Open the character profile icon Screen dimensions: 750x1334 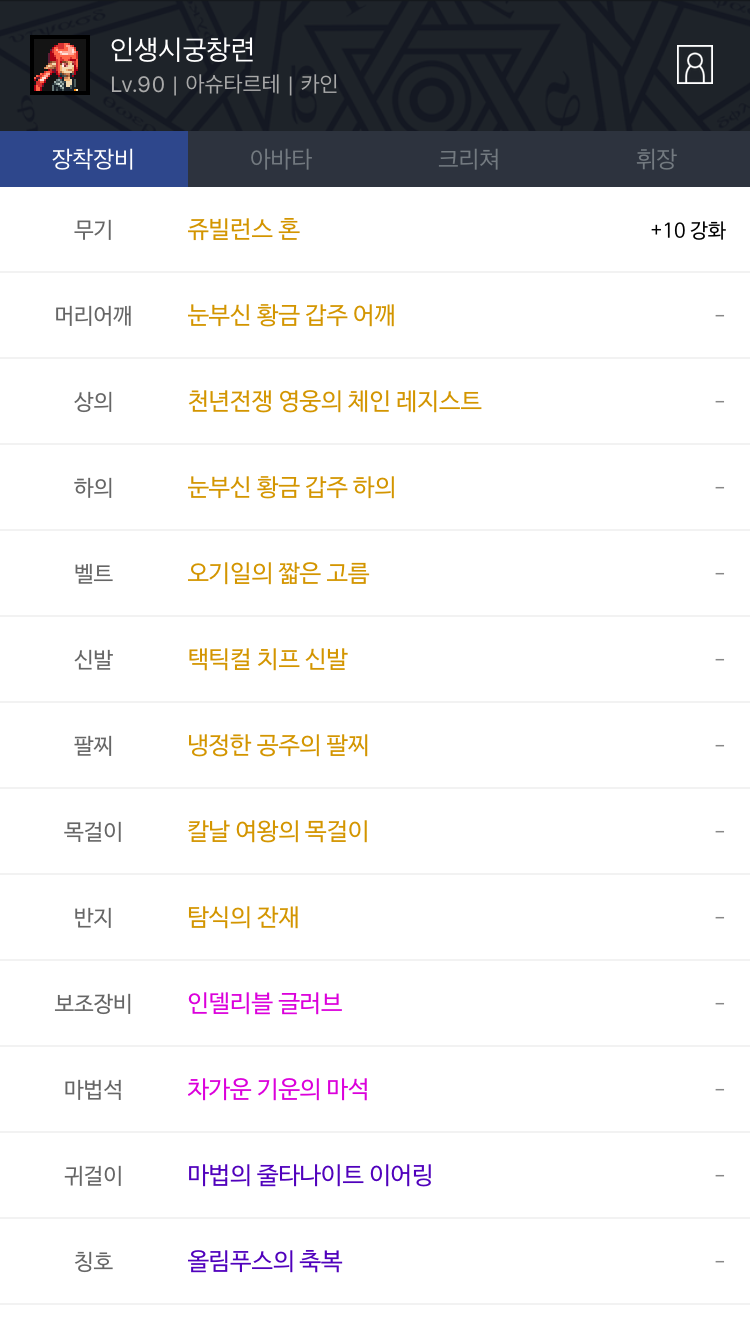tap(694, 65)
